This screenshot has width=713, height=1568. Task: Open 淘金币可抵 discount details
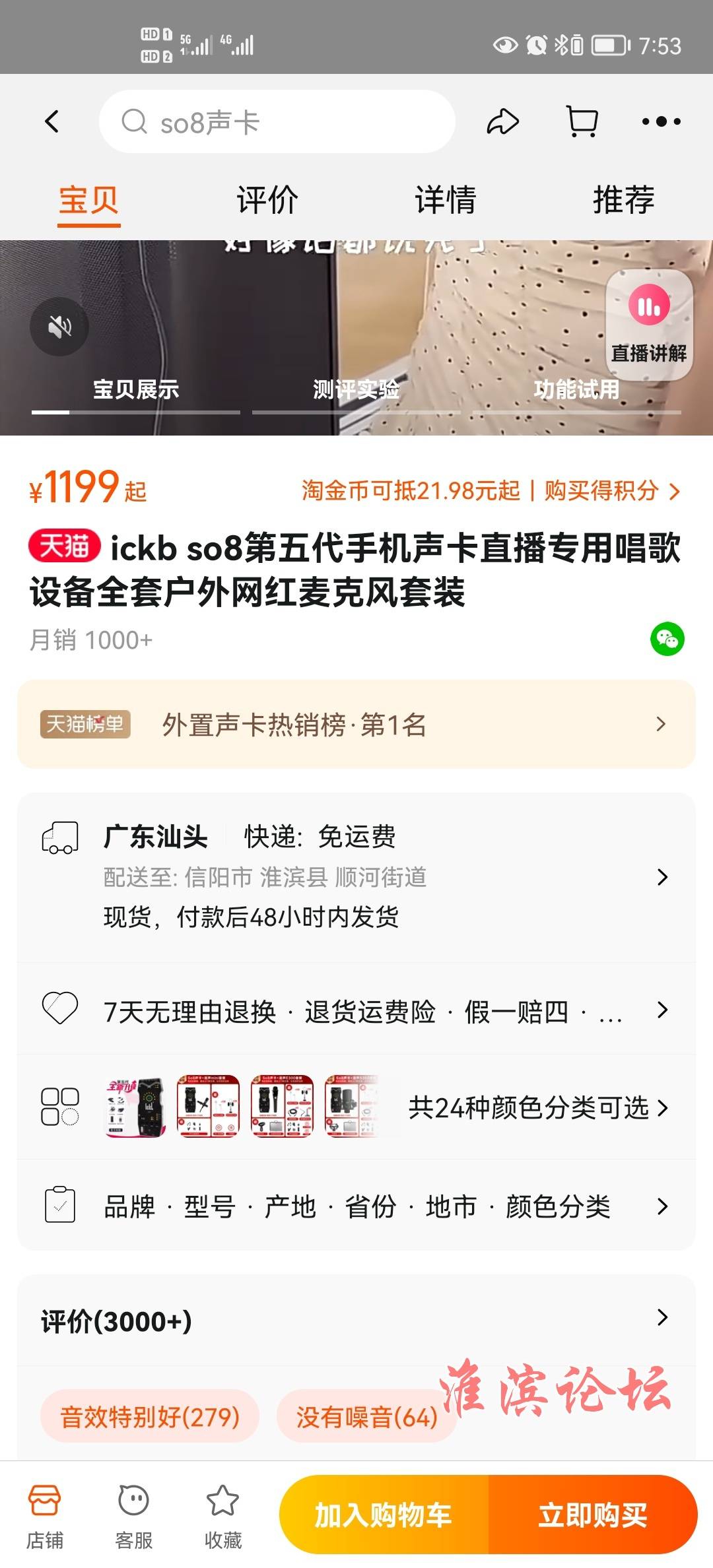(490, 491)
